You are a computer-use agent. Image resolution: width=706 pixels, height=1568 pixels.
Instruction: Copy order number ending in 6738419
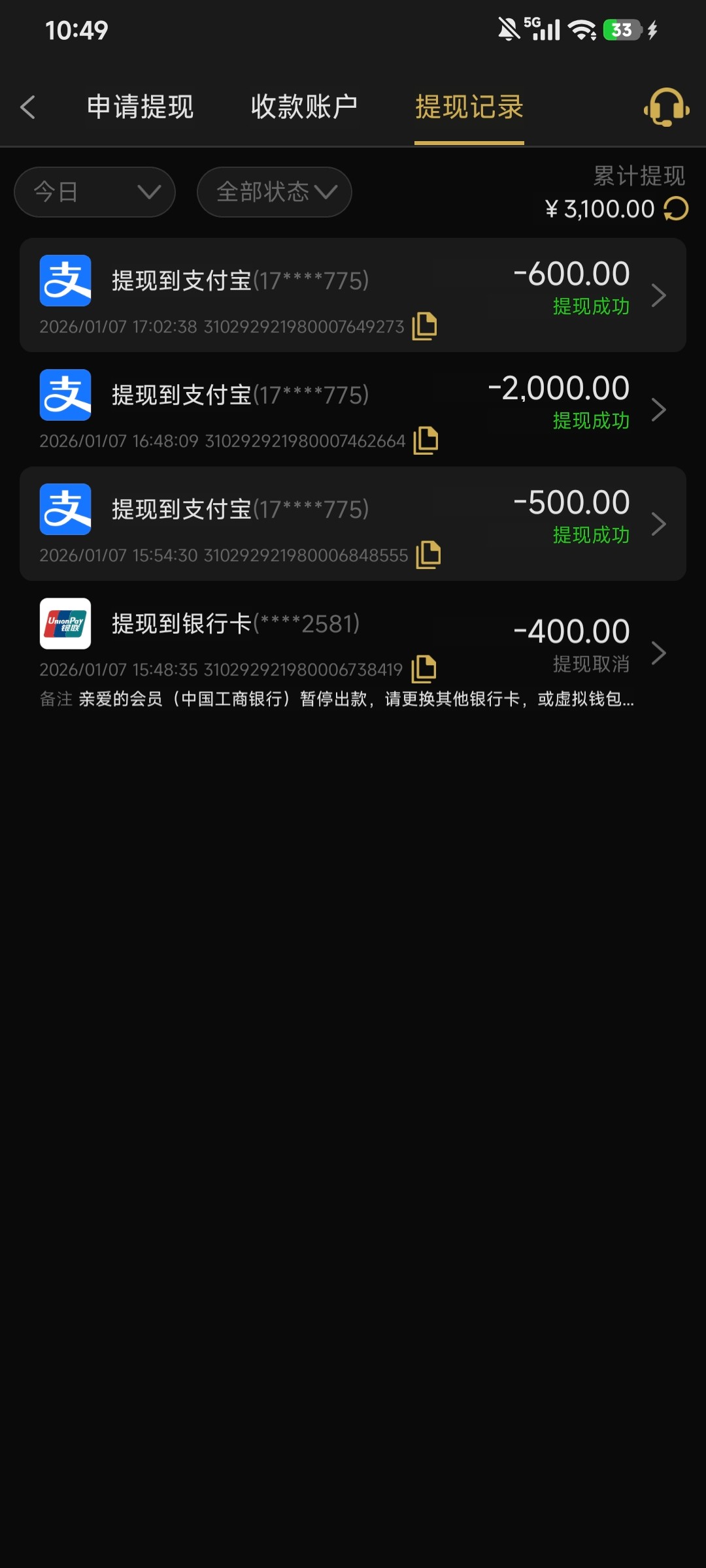(x=424, y=669)
